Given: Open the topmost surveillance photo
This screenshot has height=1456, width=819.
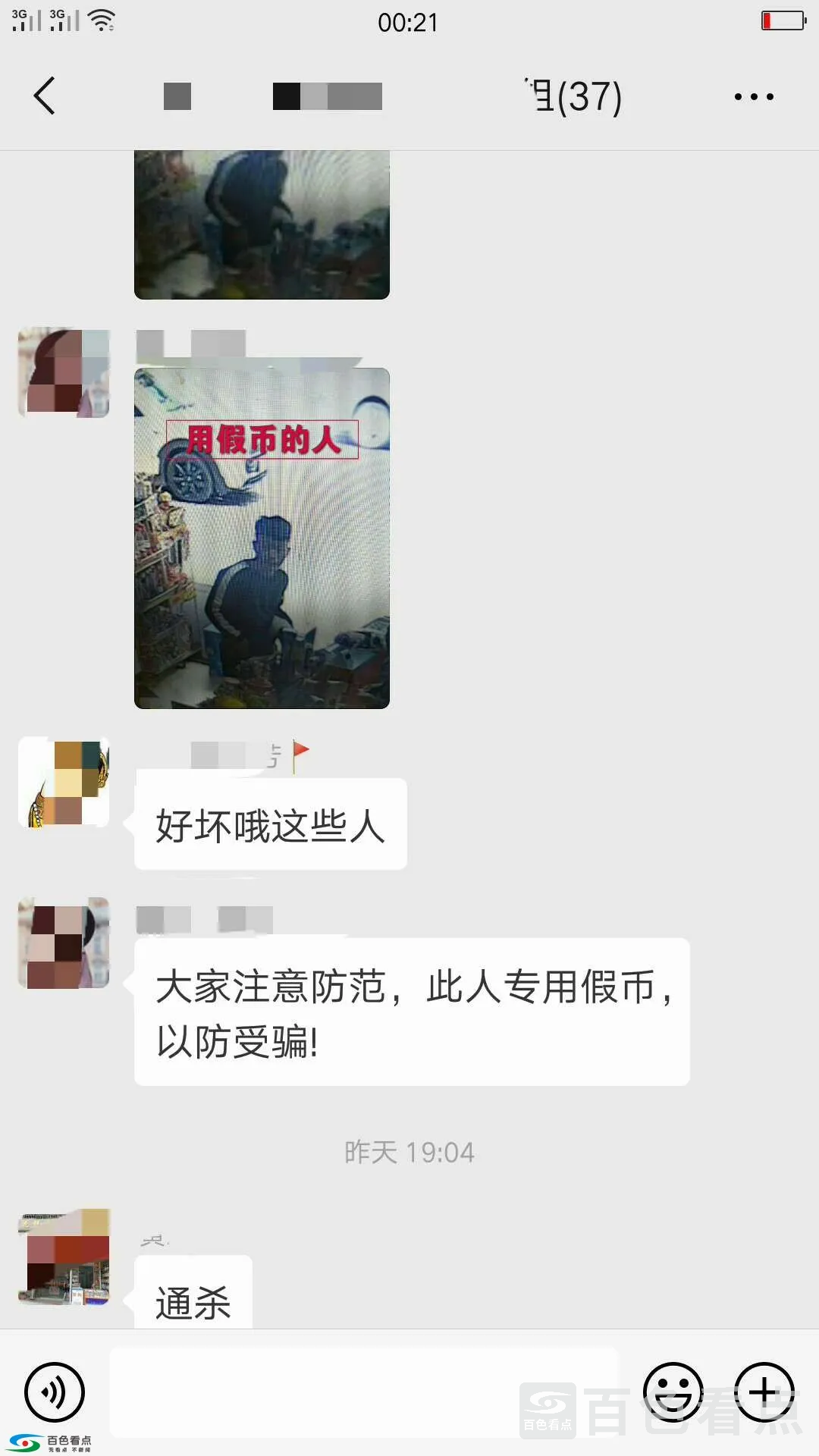Looking at the screenshot, I should click(262, 224).
